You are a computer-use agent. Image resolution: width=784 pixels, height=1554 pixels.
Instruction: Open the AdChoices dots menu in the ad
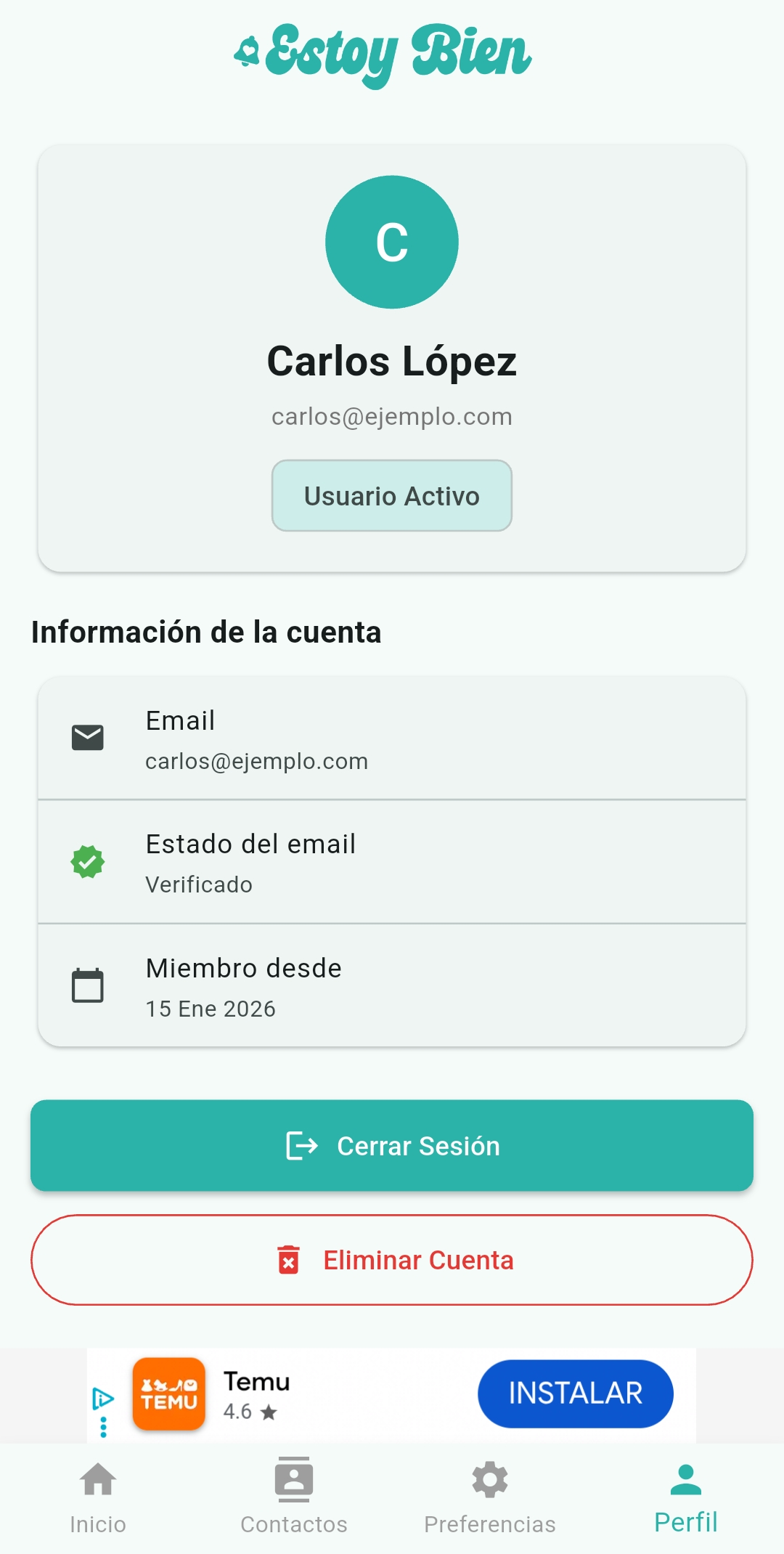[104, 1425]
